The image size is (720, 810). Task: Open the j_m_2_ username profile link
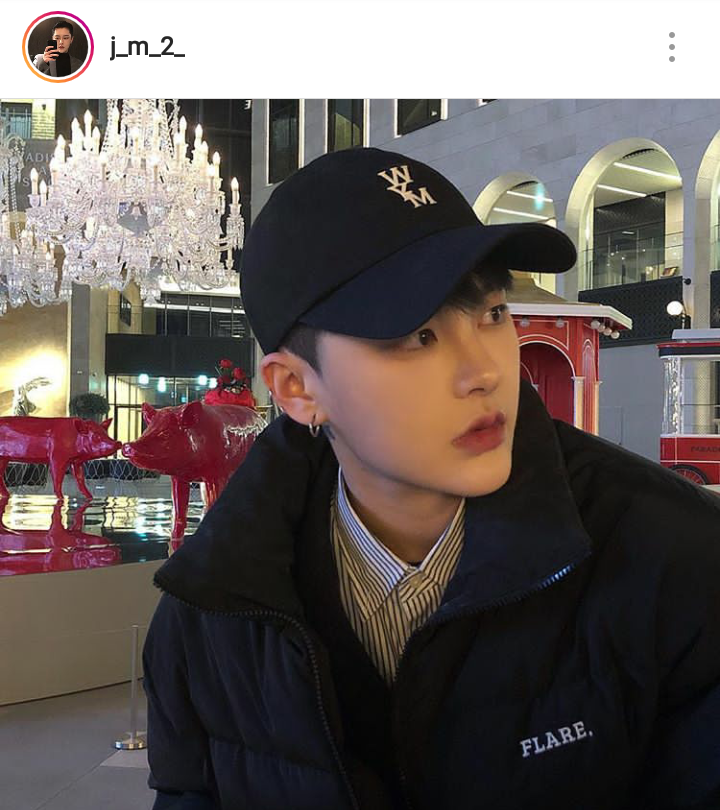[x=147, y=47]
